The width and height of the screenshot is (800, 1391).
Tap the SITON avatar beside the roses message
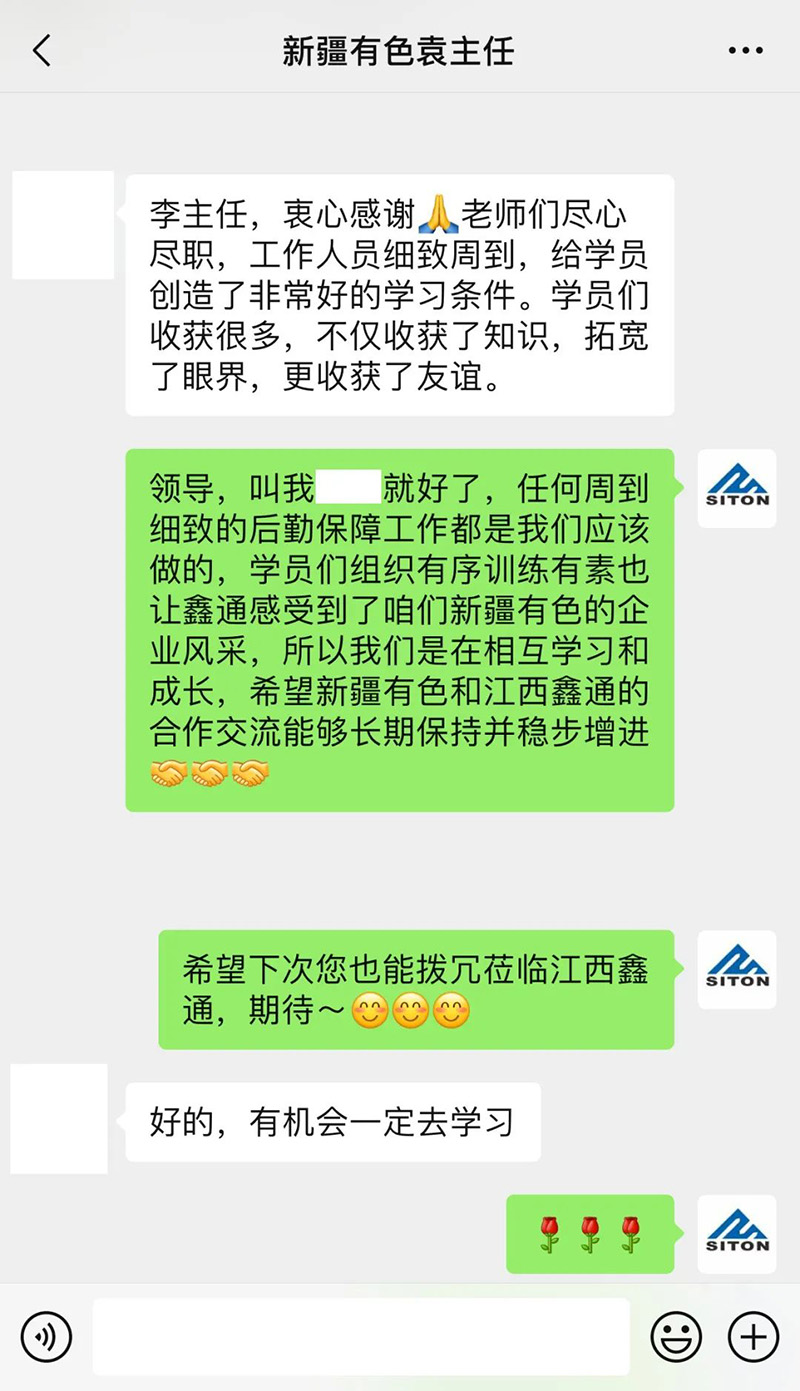(x=736, y=1234)
